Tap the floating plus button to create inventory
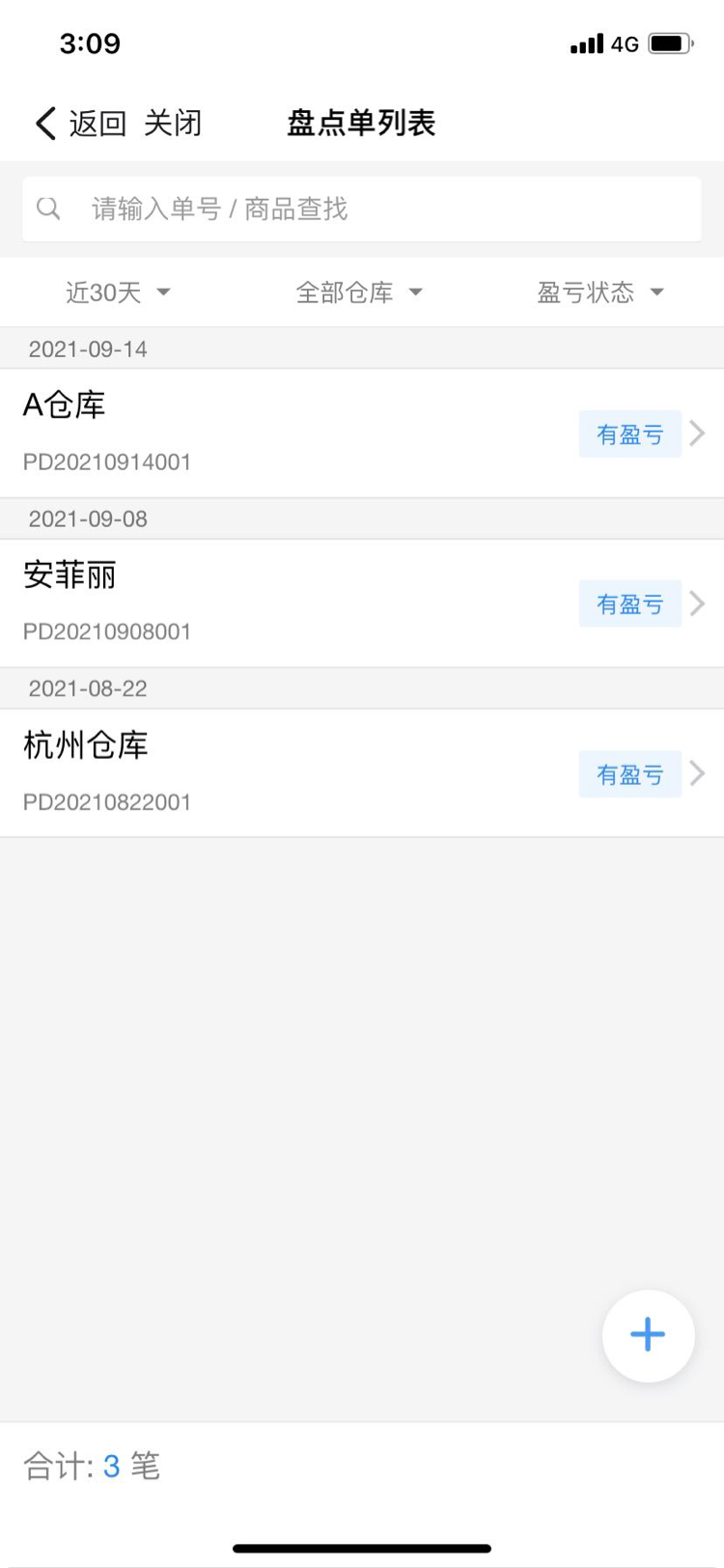The width and height of the screenshot is (724, 1568). [x=647, y=1334]
